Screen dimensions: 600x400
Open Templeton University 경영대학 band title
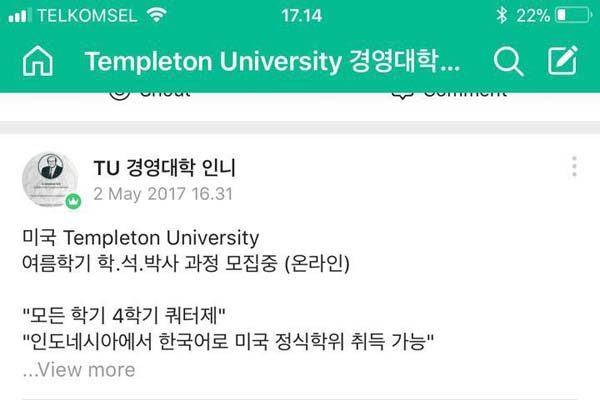[273, 62]
